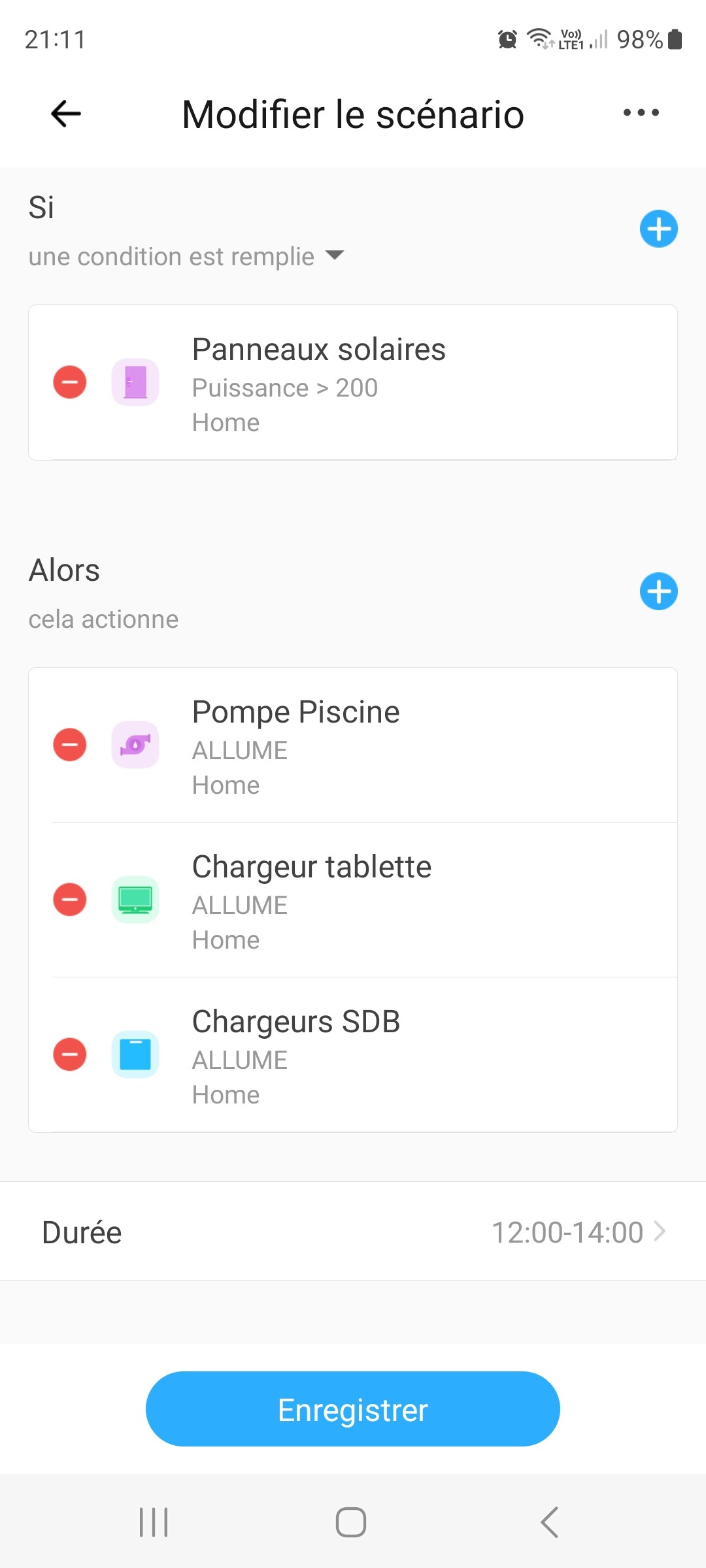Open the three-dot overflow menu
The width and height of the screenshot is (706, 1568).
(x=641, y=113)
